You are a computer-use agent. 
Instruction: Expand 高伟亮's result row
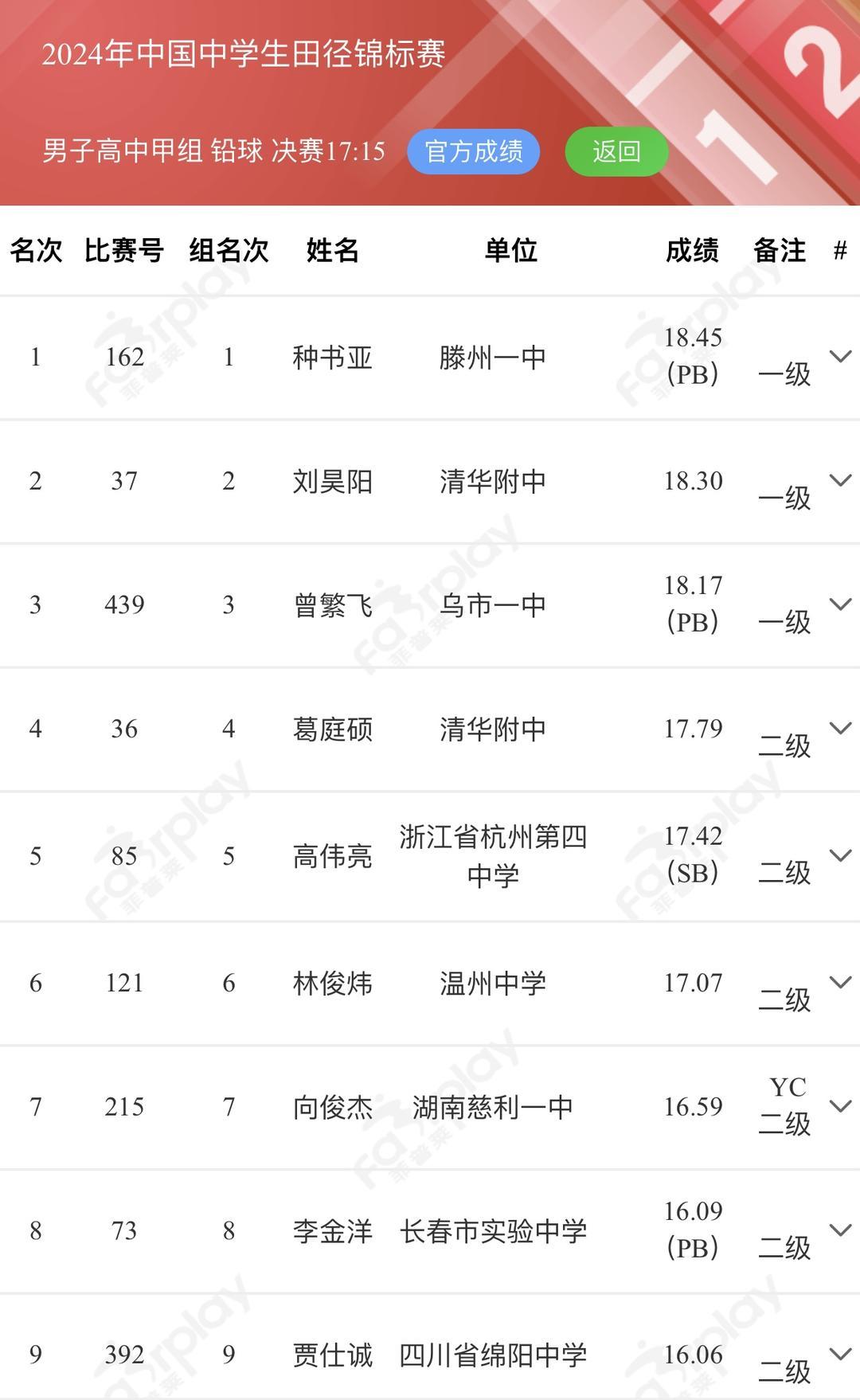(x=840, y=855)
